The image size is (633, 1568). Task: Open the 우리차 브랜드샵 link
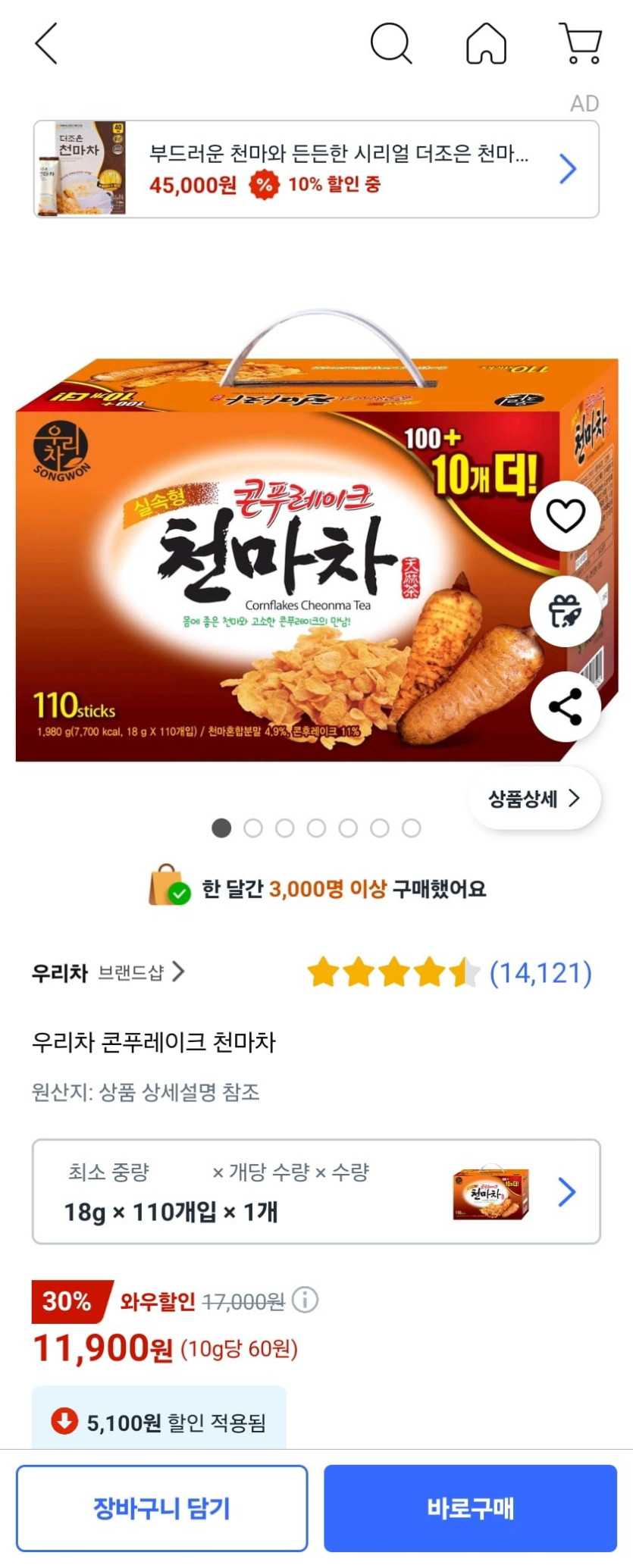108,972
